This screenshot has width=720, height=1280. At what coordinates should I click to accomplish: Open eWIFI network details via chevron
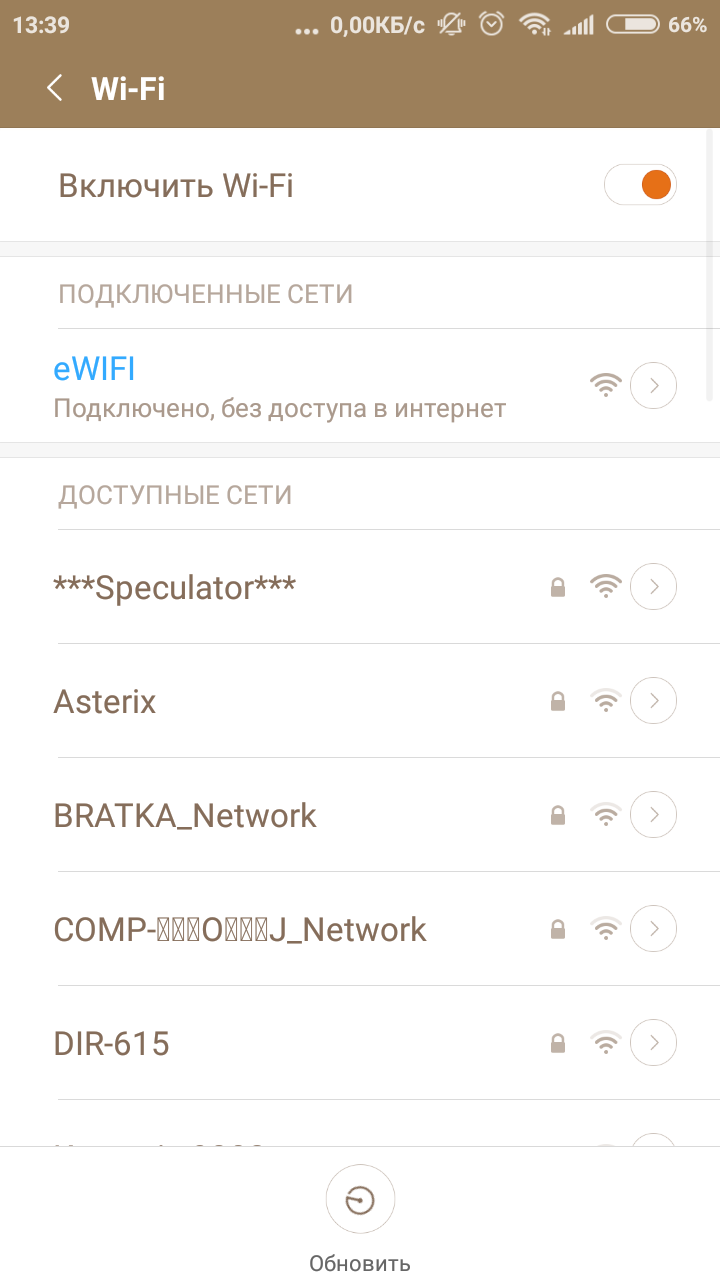pos(653,384)
